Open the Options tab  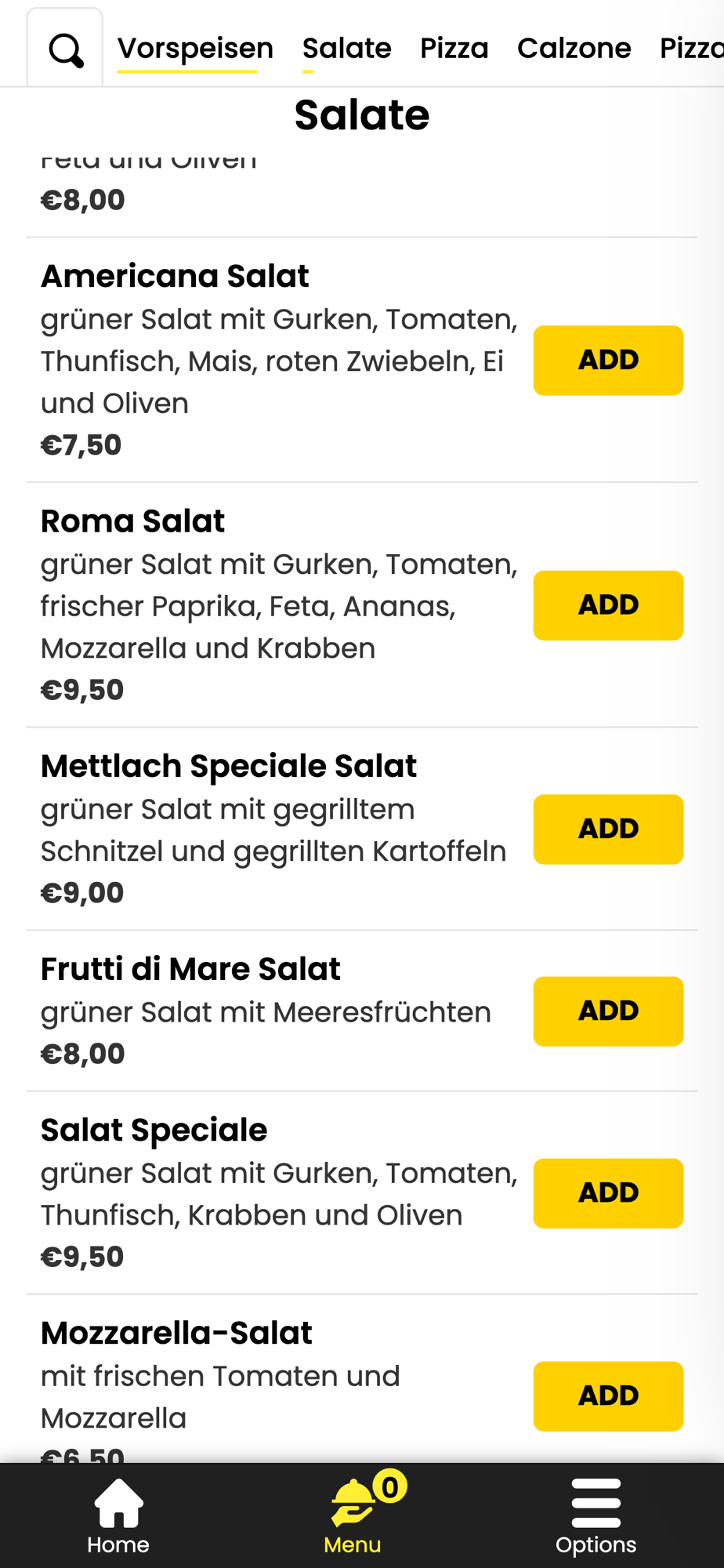595,1516
